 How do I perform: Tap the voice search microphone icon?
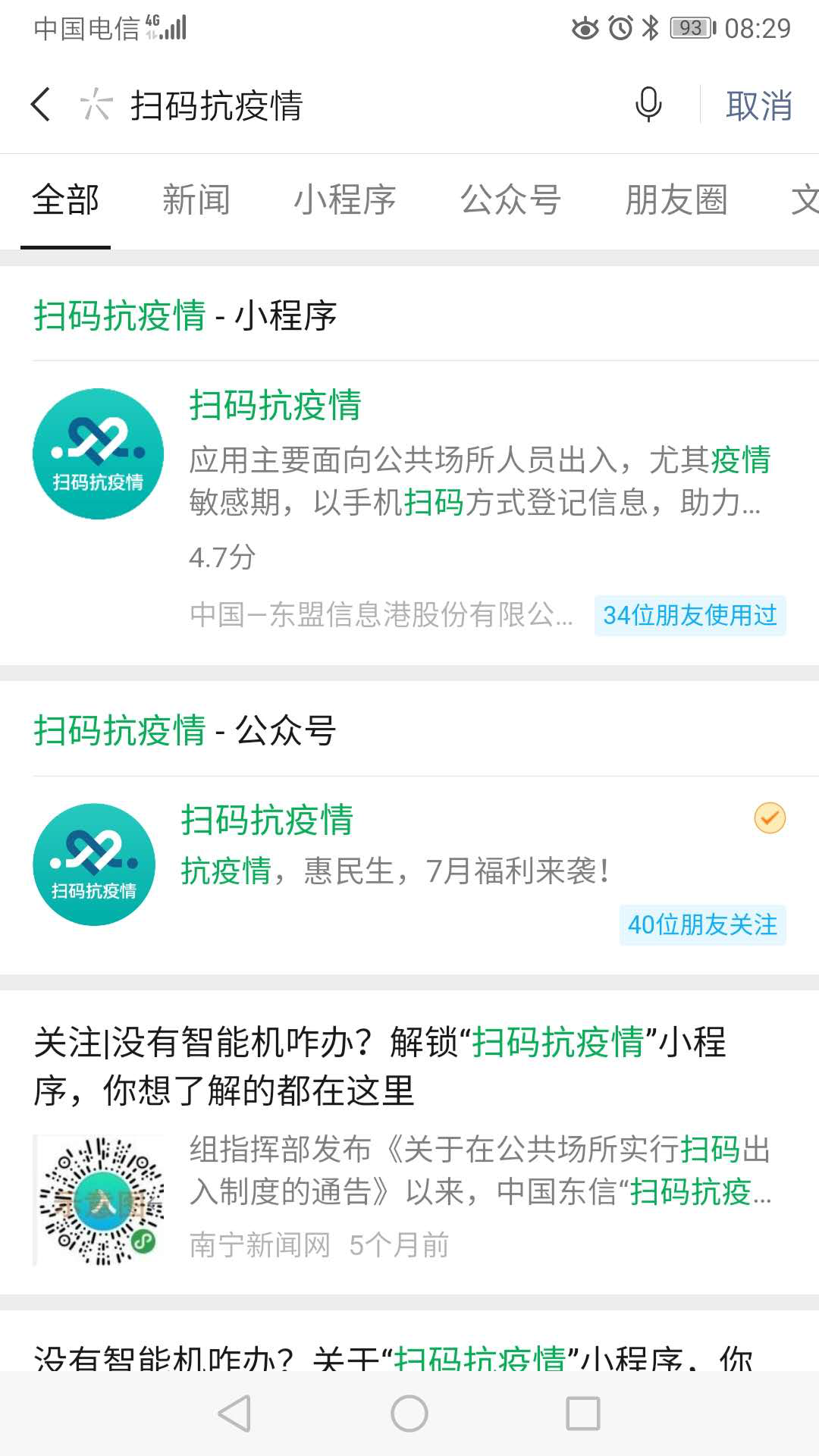click(x=648, y=105)
